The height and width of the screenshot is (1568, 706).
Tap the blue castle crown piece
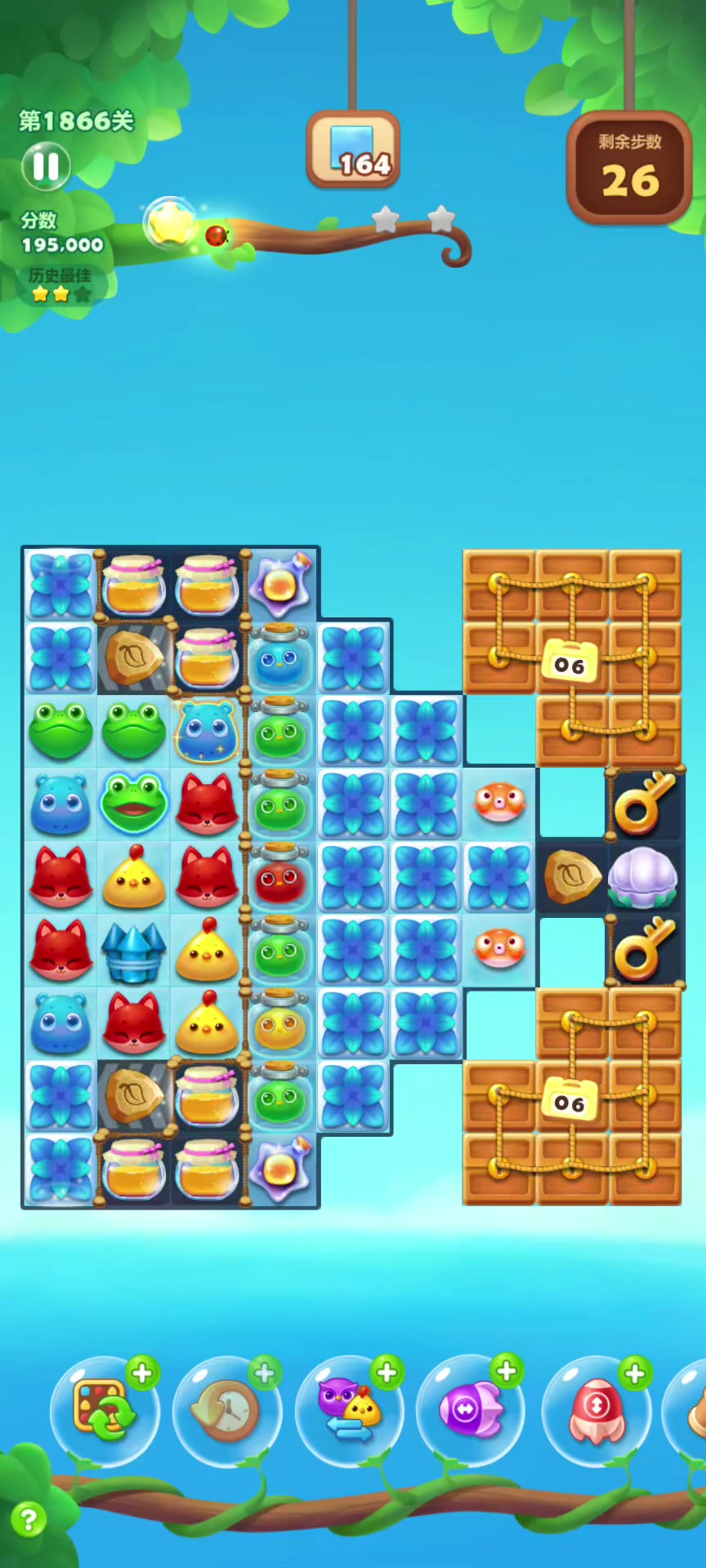[133, 951]
